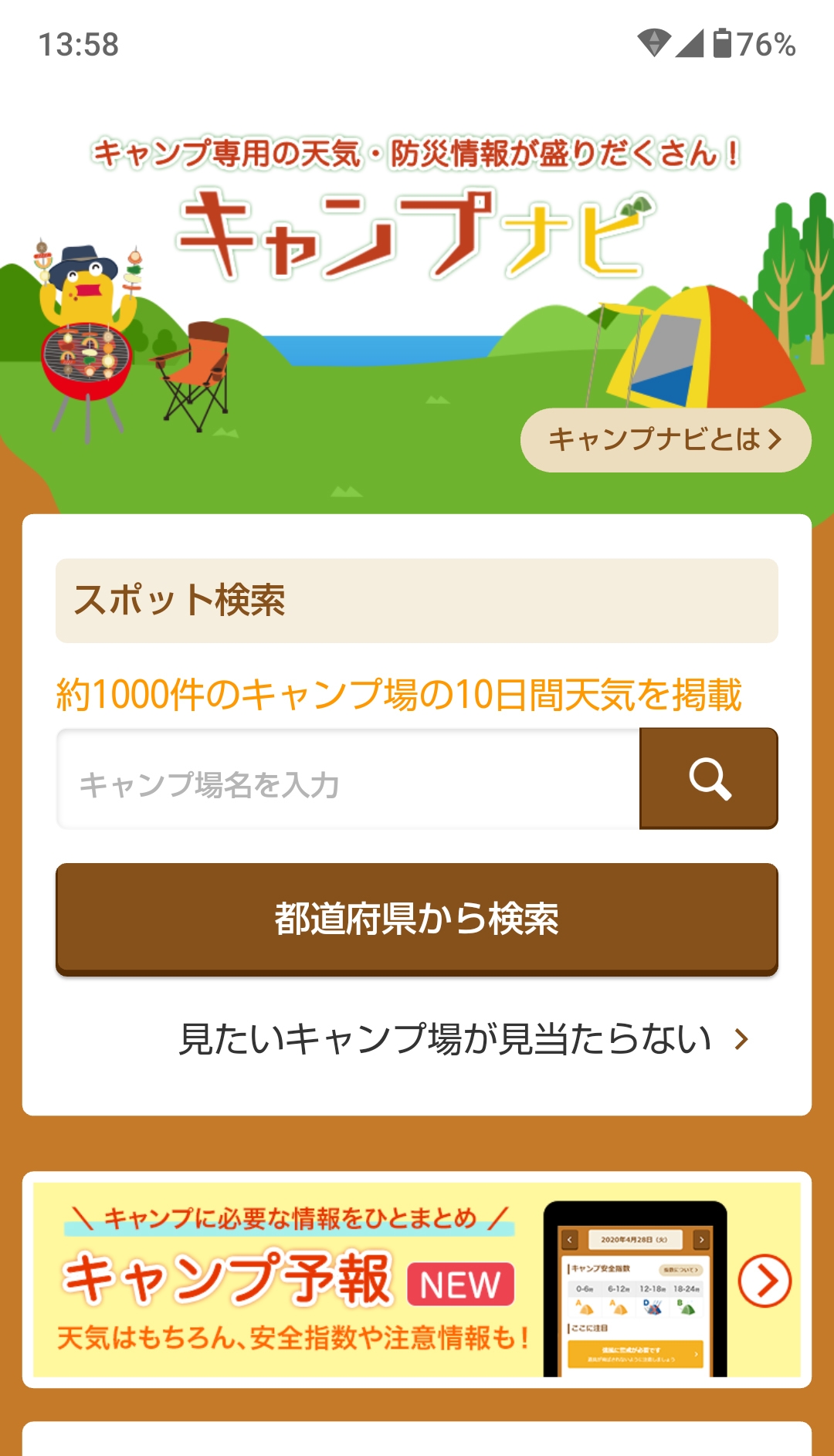Open the キャンプナビとは info button

665,440
